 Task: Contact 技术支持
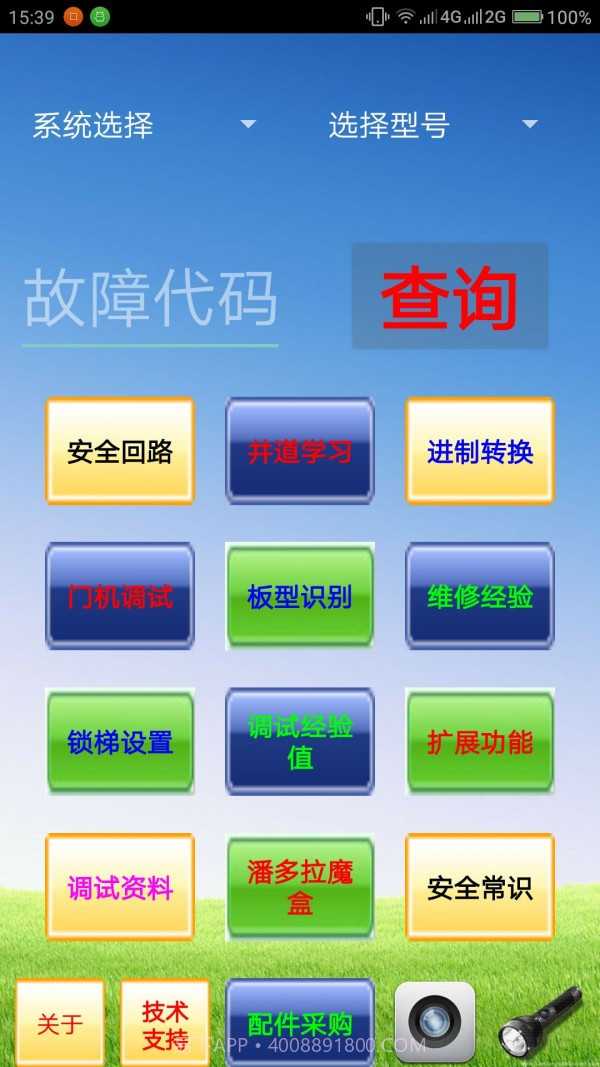(165, 1023)
